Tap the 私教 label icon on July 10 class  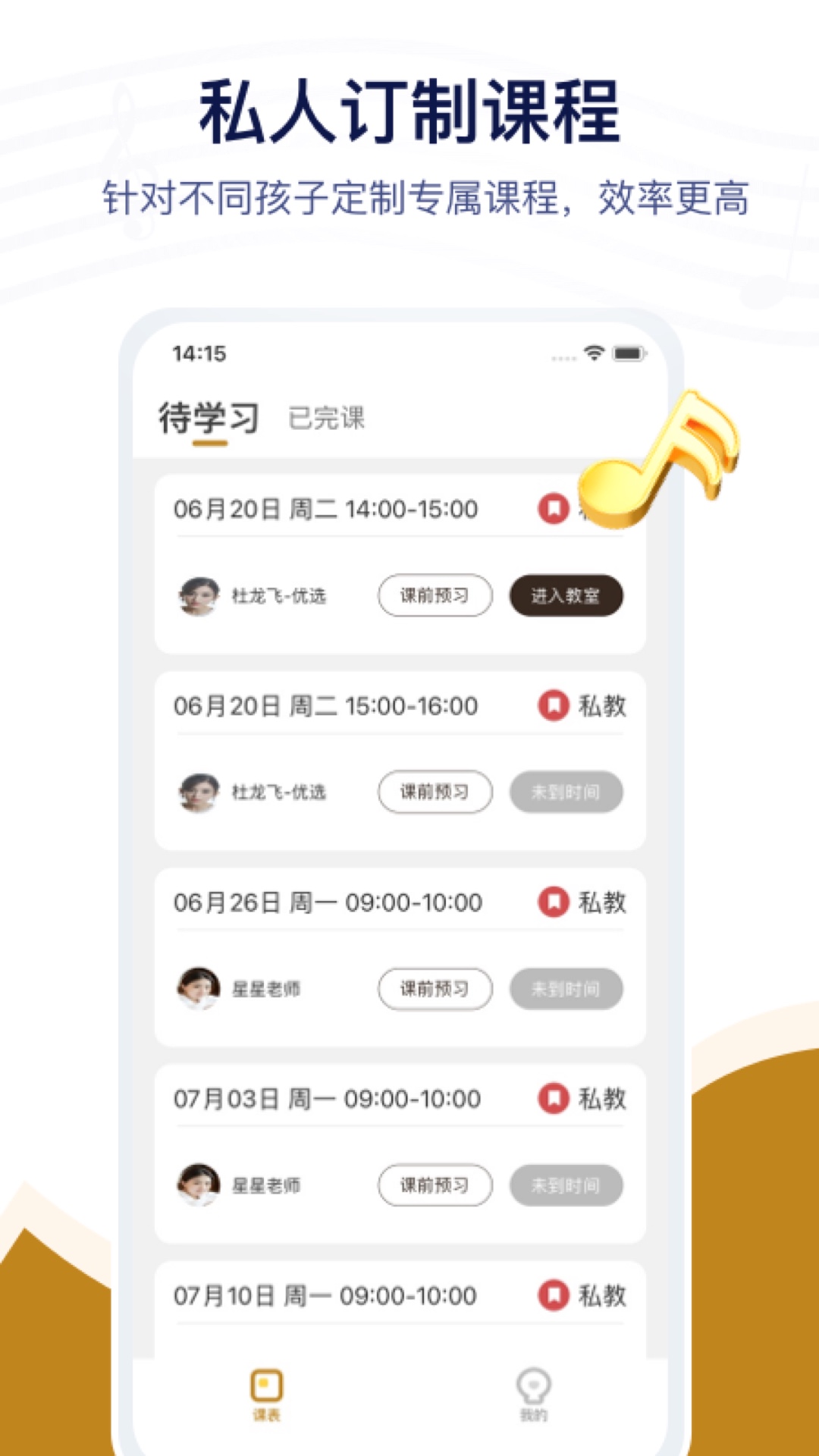tap(553, 1296)
